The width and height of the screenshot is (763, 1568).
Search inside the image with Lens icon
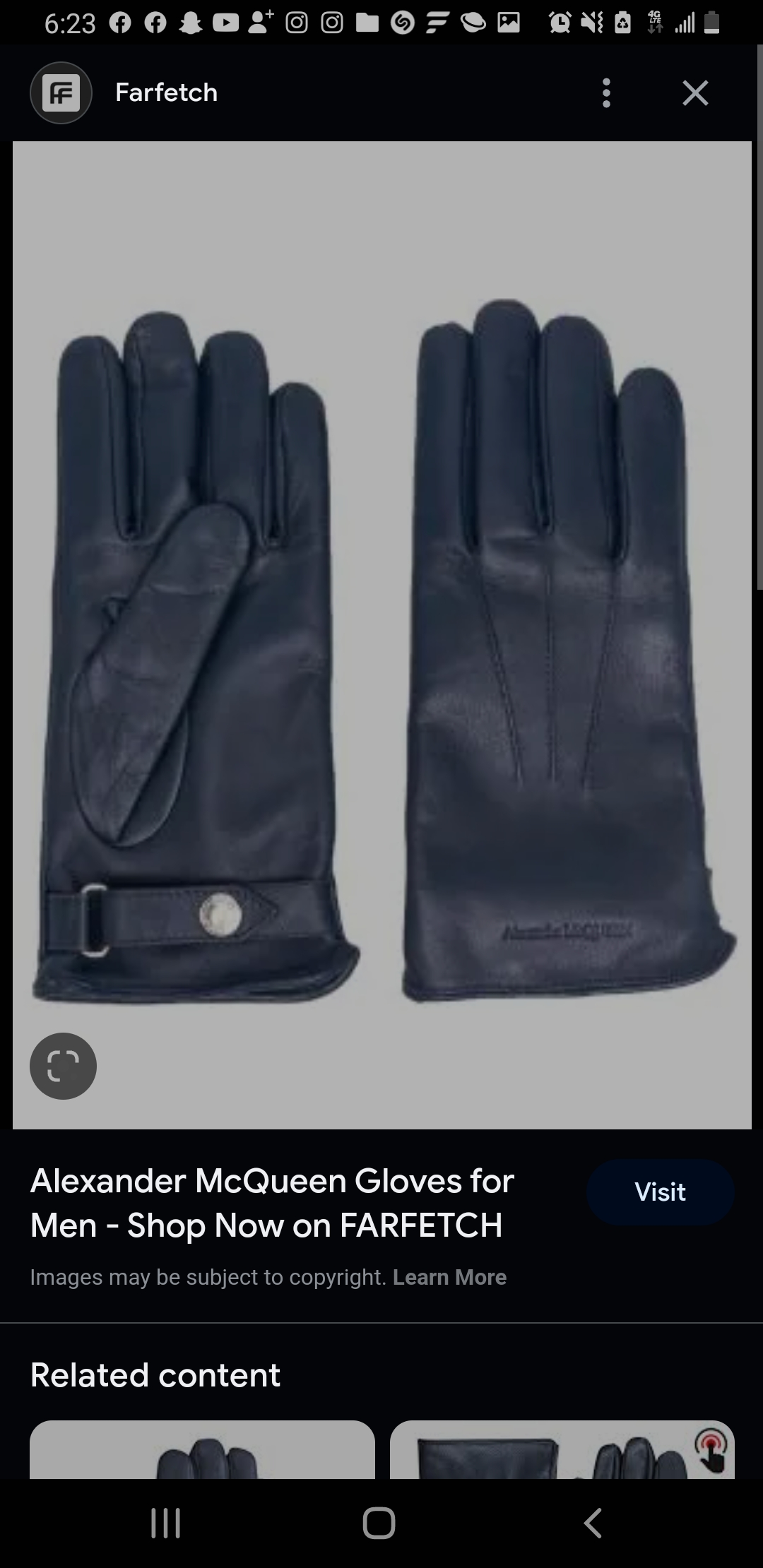click(63, 1066)
